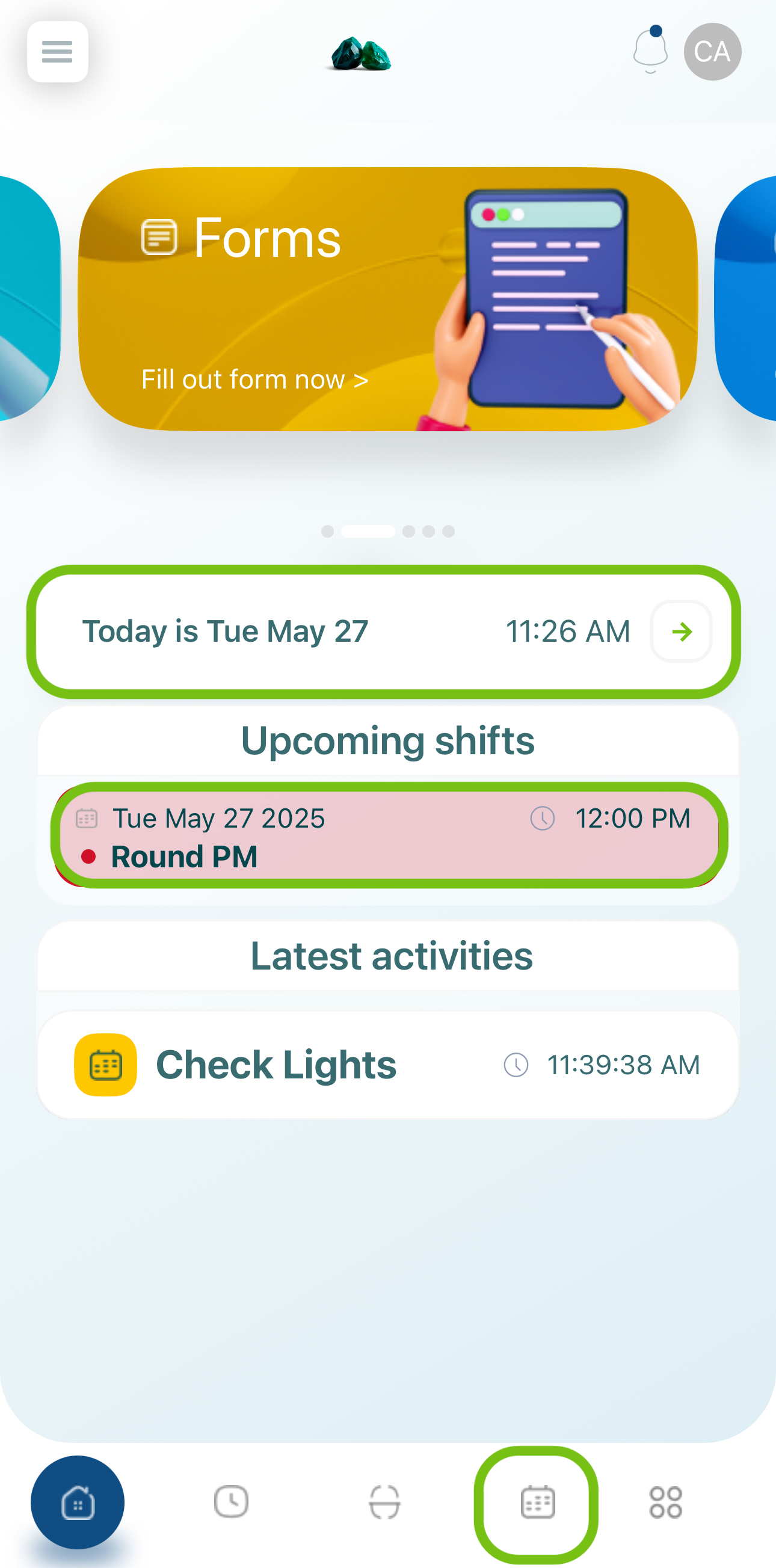Switch to the calendar tab
776x1568 pixels.
coord(537,1502)
